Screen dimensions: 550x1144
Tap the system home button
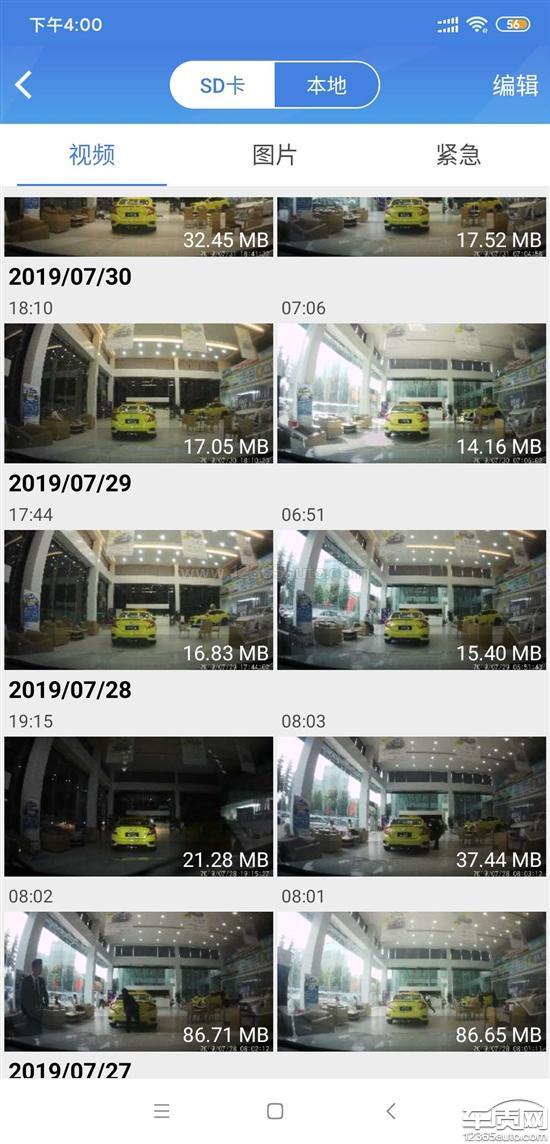pos(275,1110)
